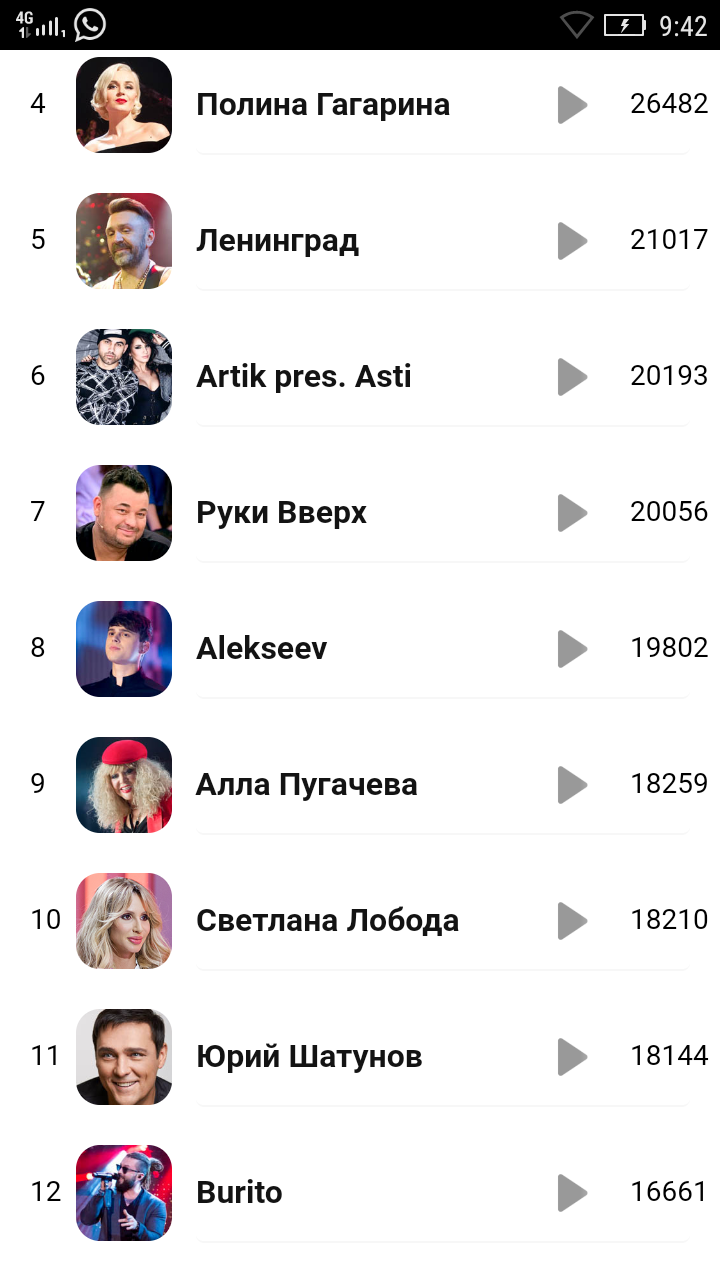
Task: Play Полина Гагарина's music
Action: [572, 105]
